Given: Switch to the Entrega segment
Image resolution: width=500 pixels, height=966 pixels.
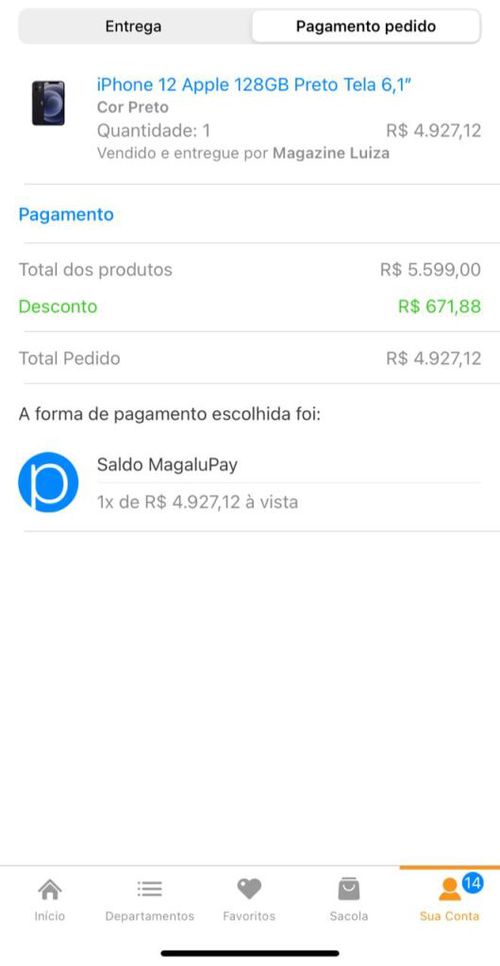Looking at the screenshot, I should (x=134, y=26).
